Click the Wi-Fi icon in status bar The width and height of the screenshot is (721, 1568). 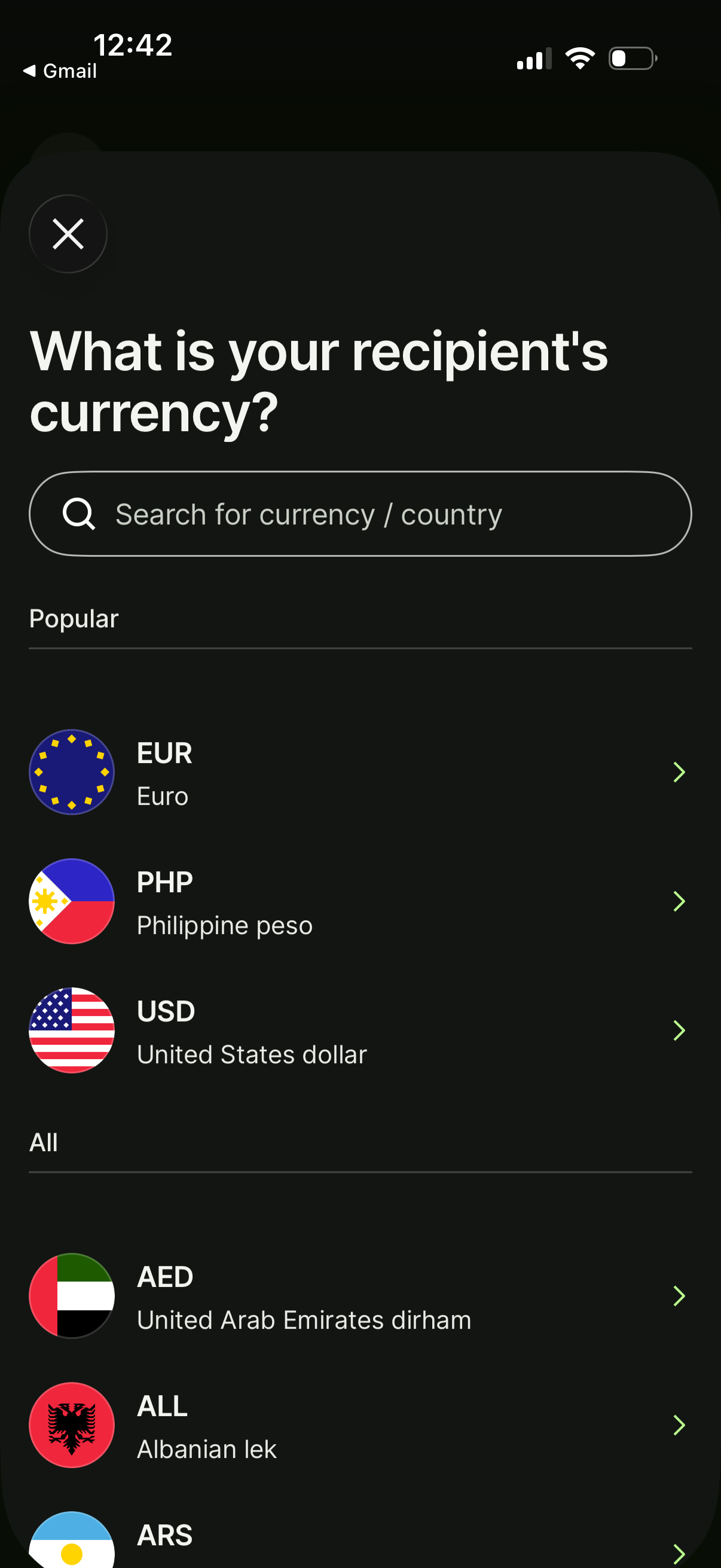pos(579,57)
